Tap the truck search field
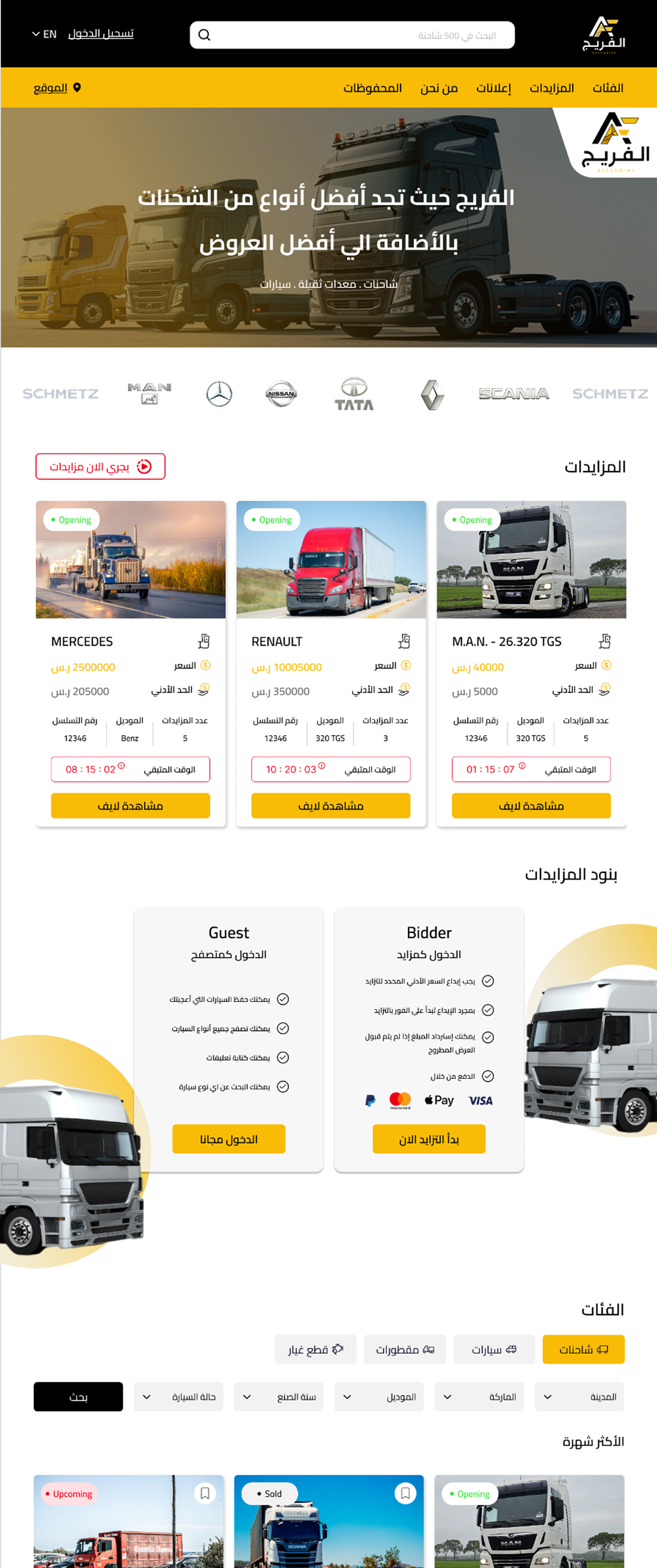The height and width of the screenshot is (1568, 657). click(x=351, y=35)
